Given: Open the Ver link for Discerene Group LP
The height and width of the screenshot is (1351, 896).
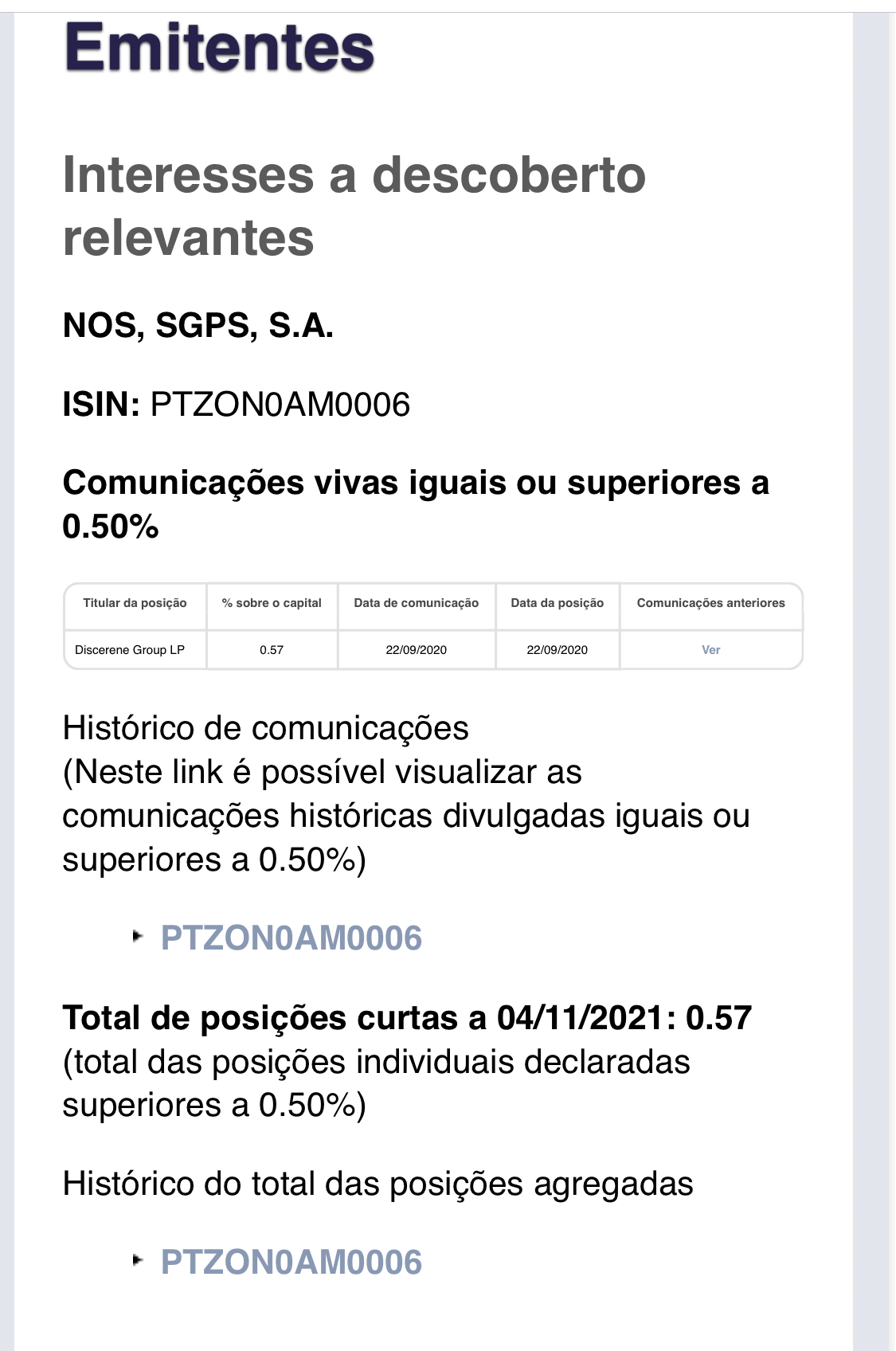Looking at the screenshot, I should pos(710,650).
